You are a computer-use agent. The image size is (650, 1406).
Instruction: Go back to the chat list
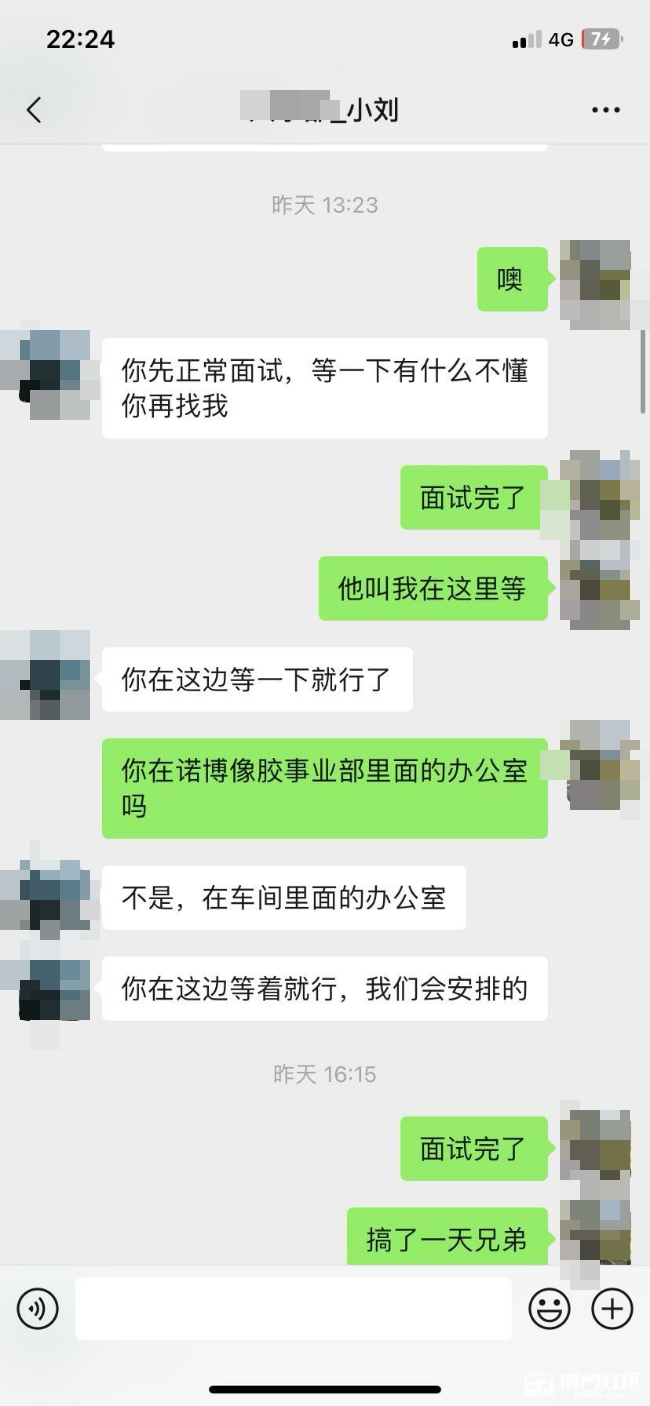(x=35, y=110)
